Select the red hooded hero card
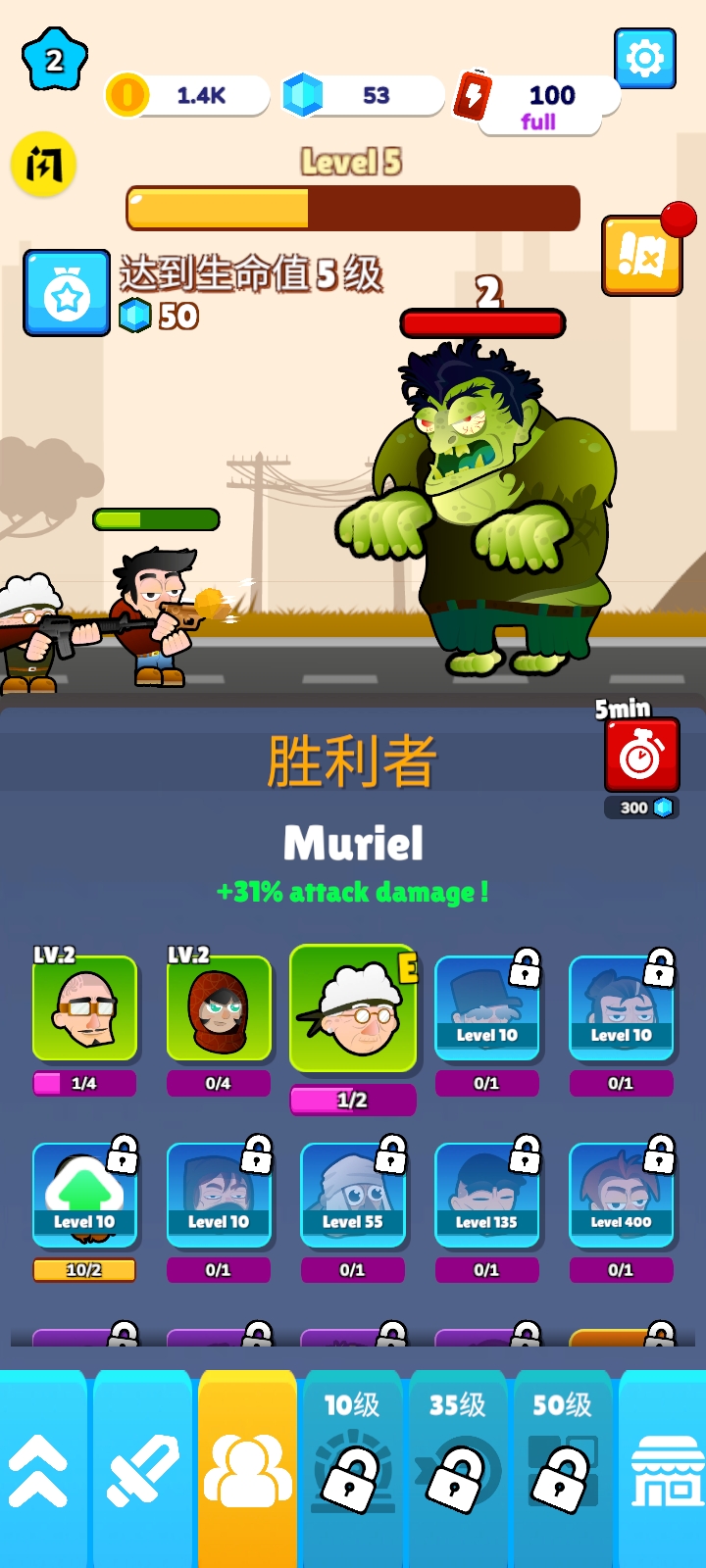The image size is (706, 1568). pos(219,1008)
